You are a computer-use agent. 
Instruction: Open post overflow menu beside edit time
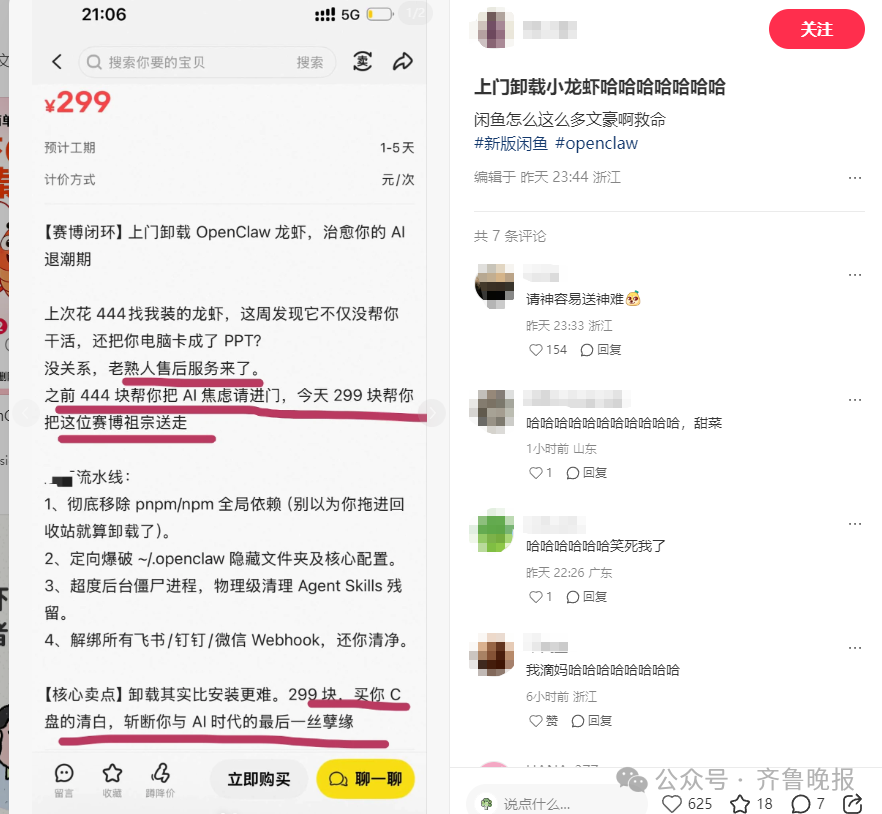pyautogui.click(x=854, y=177)
